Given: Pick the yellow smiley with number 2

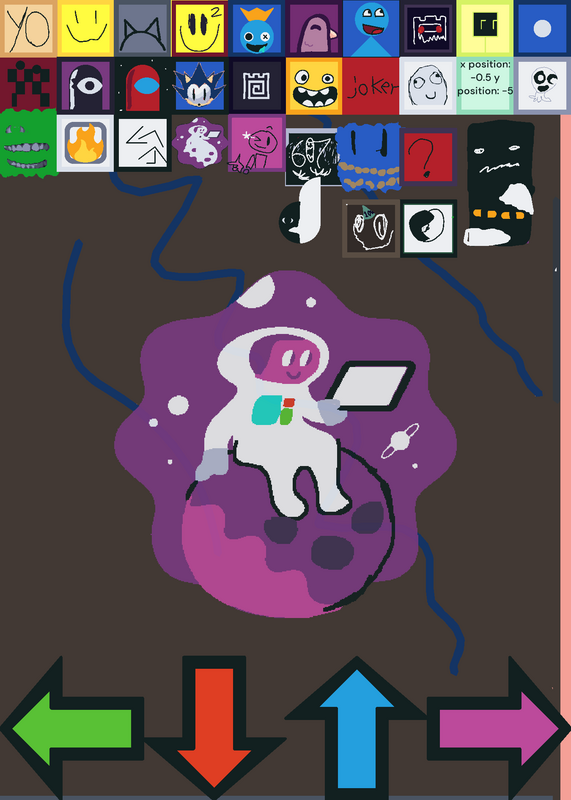Looking at the screenshot, I should coord(200,28).
